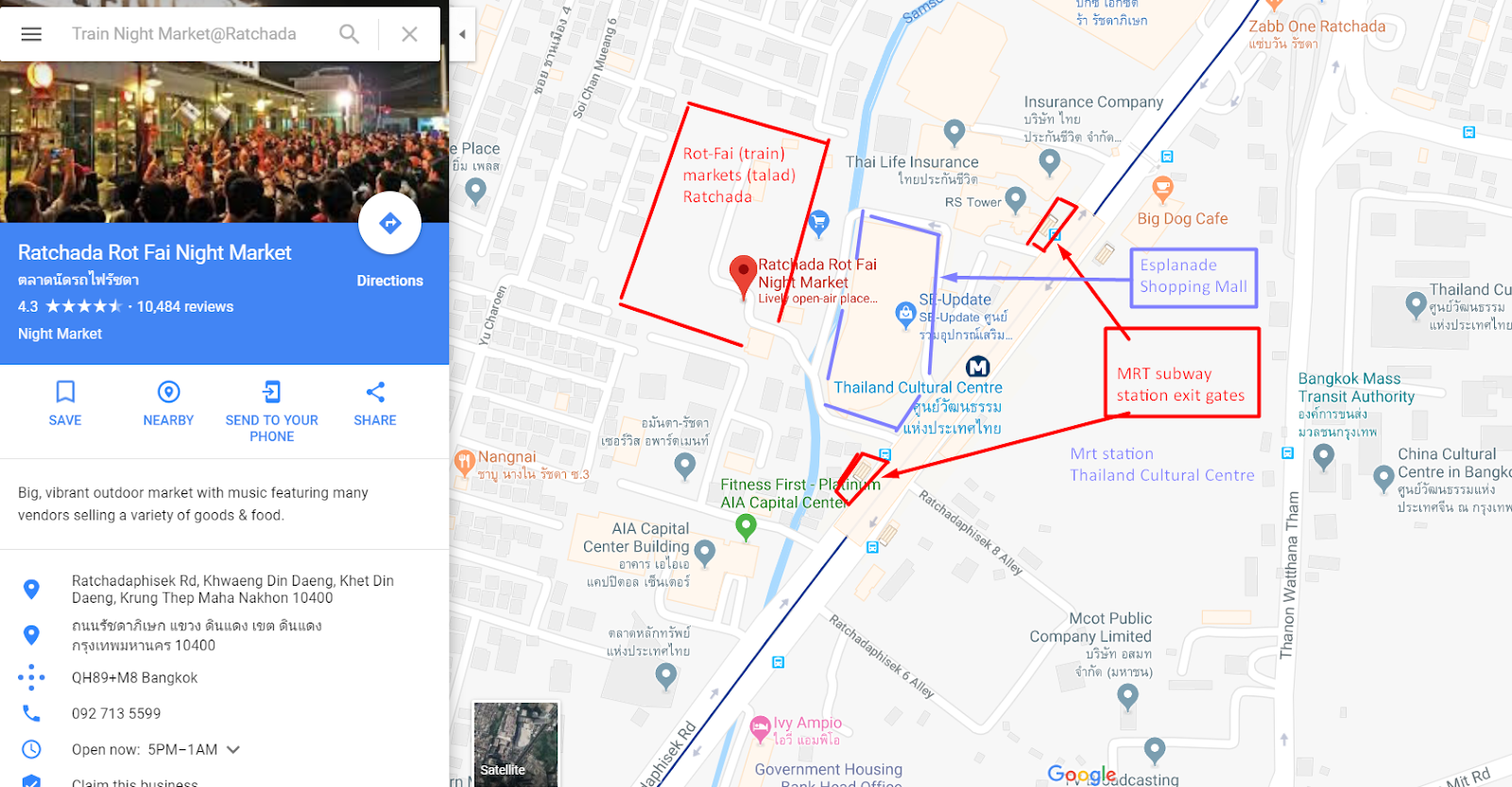The image size is (1512, 787).
Task: Get Directions to Ratchada Rot Fai Night Market
Action: 389,225
